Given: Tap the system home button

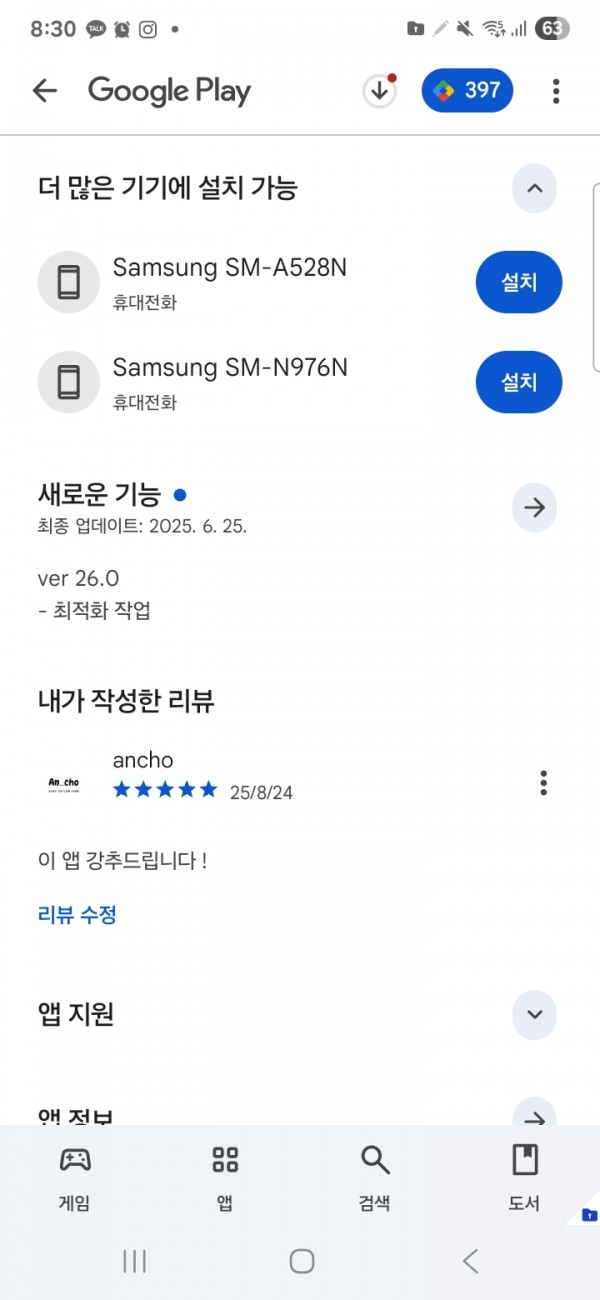Looking at the screenshot, I should 301,1261.
